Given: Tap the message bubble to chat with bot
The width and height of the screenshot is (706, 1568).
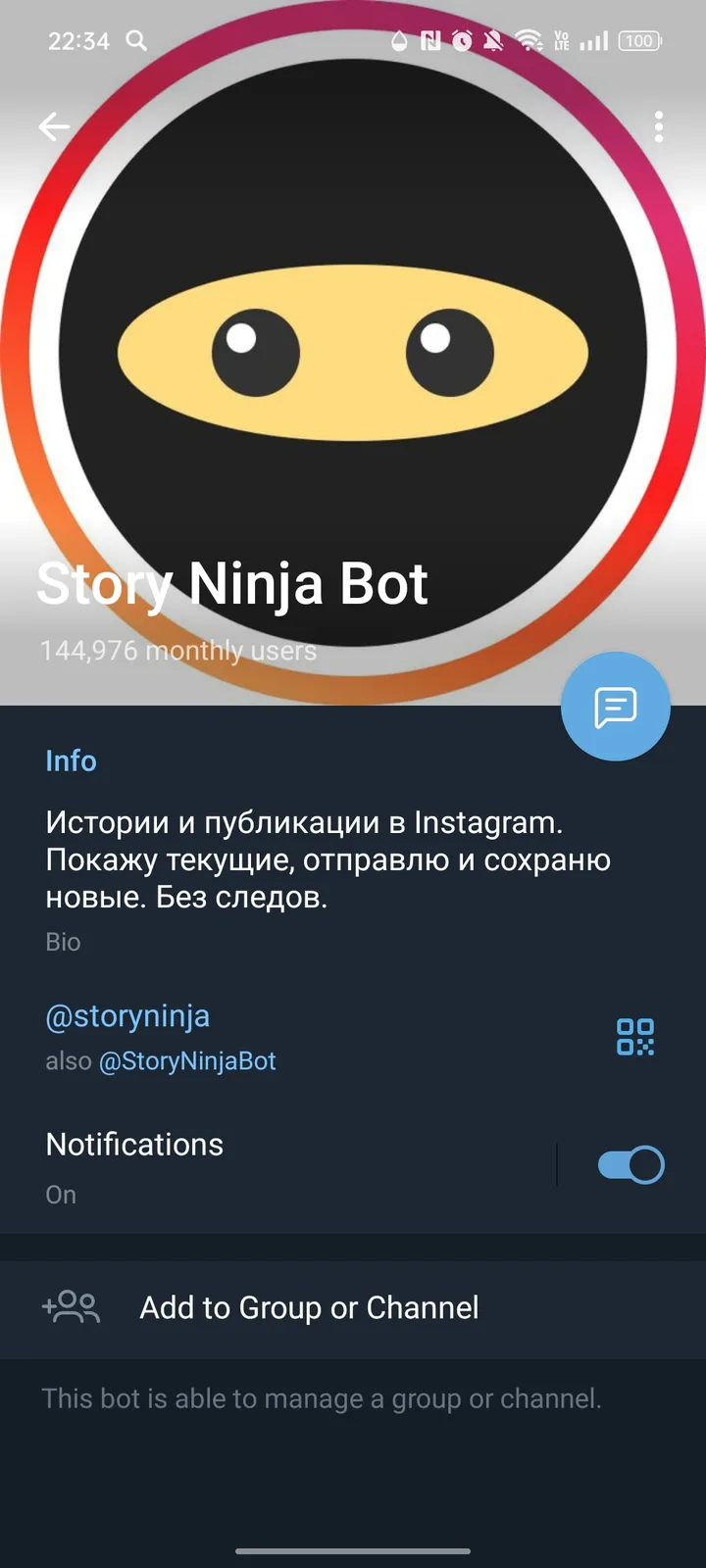Looking at the screenshot, I should 616,707.
